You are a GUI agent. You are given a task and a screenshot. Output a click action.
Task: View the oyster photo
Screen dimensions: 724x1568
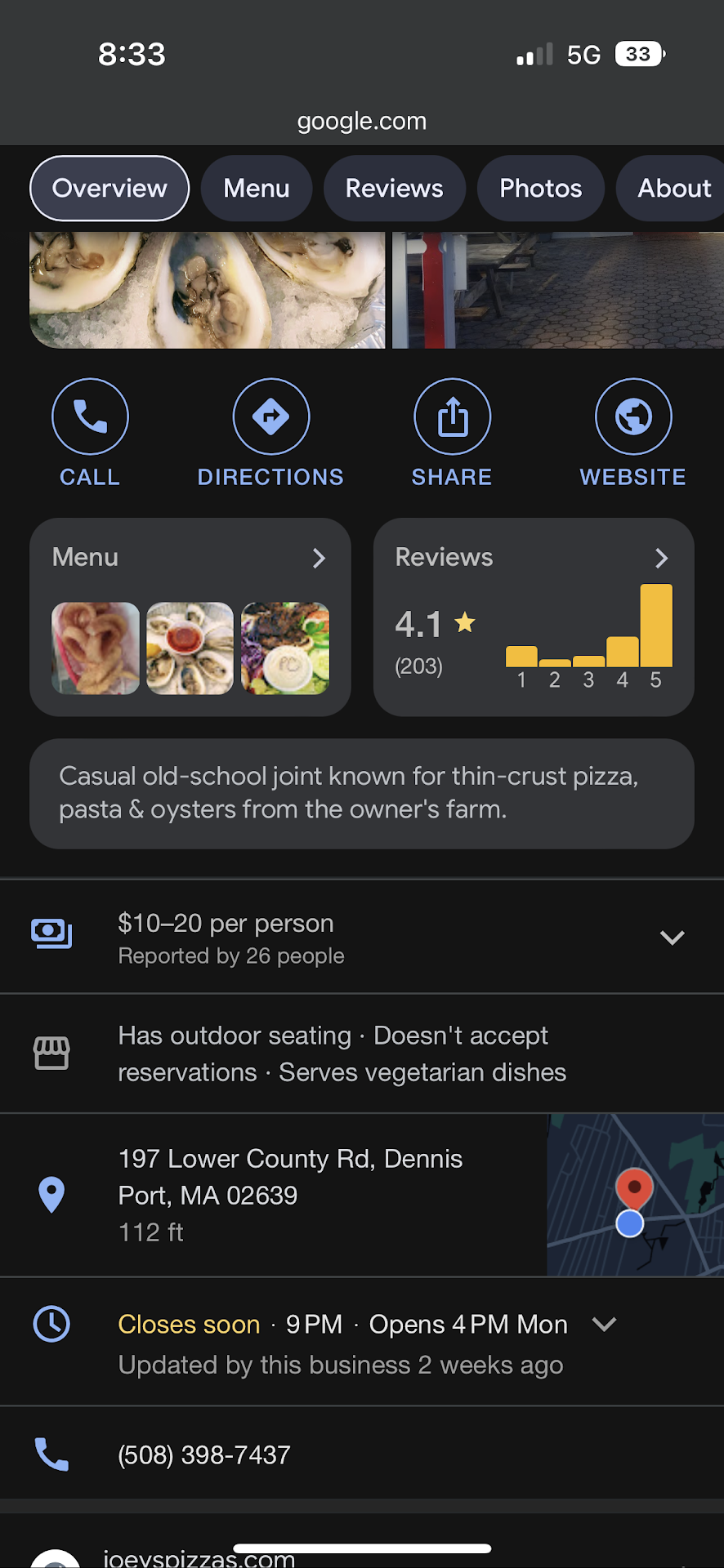[207, 289]
